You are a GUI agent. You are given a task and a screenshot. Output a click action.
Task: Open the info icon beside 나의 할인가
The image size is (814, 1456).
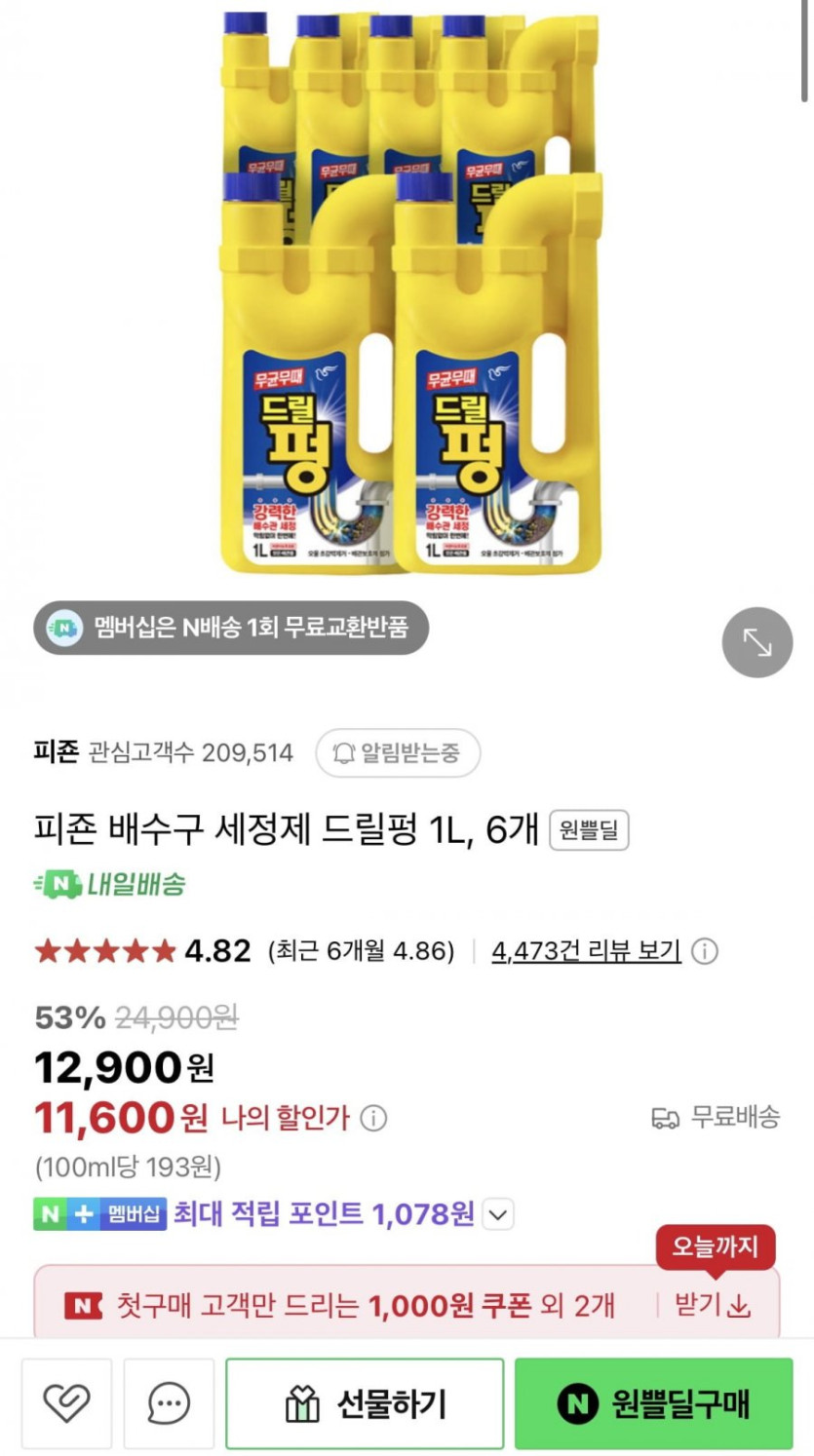(373, 1118)
